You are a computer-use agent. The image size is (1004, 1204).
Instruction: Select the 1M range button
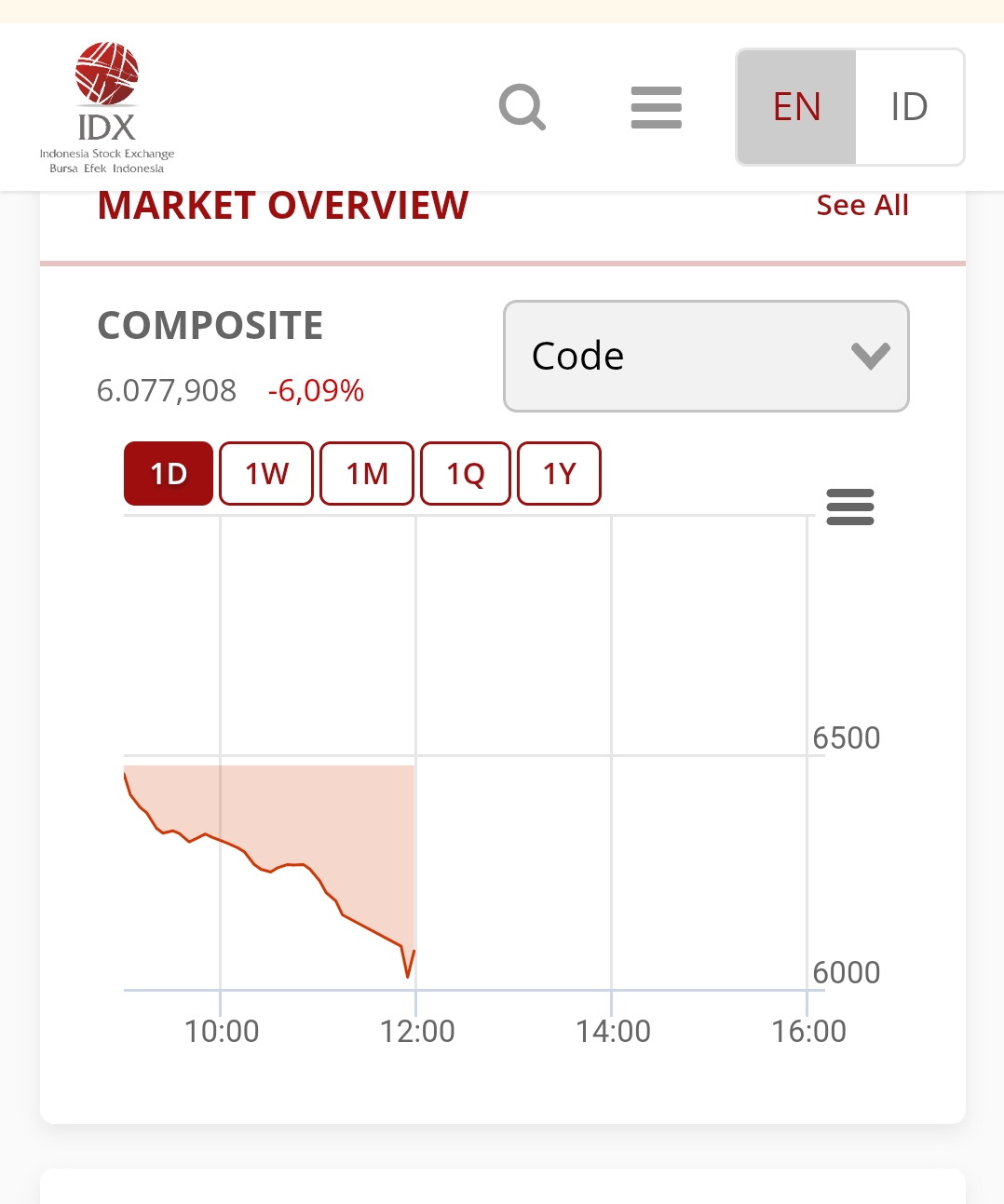366,474
